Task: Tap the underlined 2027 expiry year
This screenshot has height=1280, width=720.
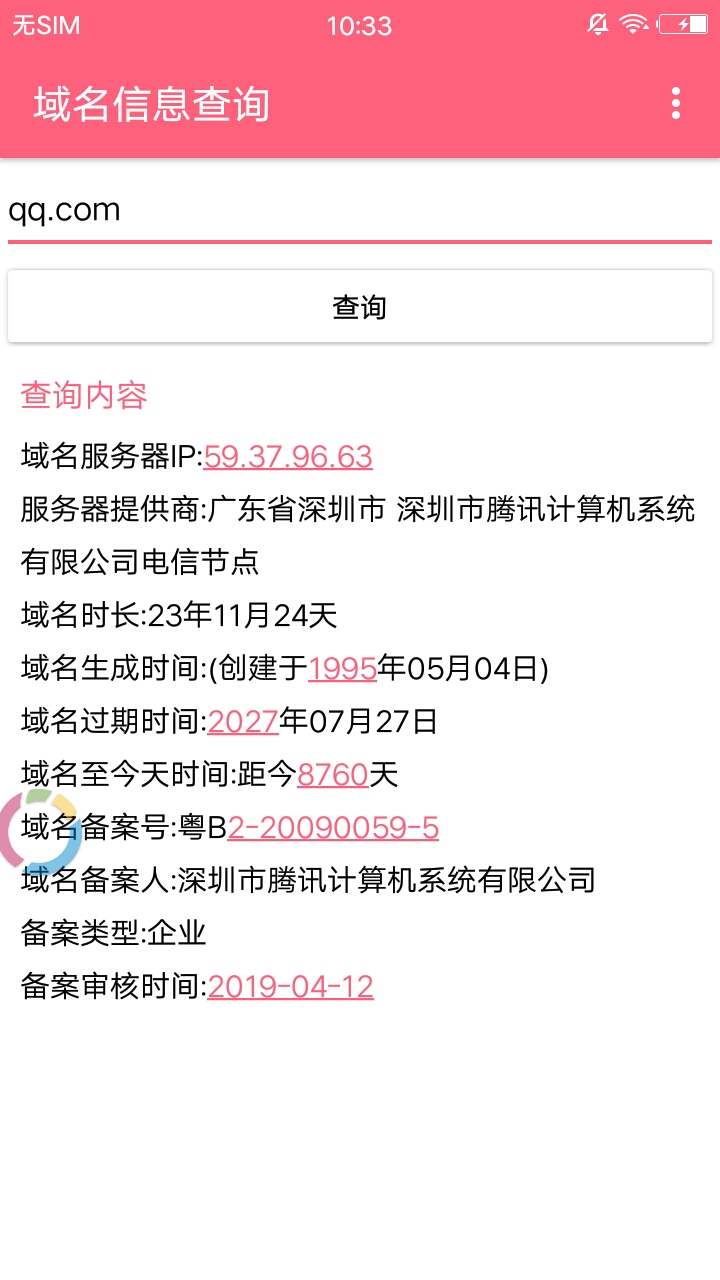Action: tap(243, 721)
